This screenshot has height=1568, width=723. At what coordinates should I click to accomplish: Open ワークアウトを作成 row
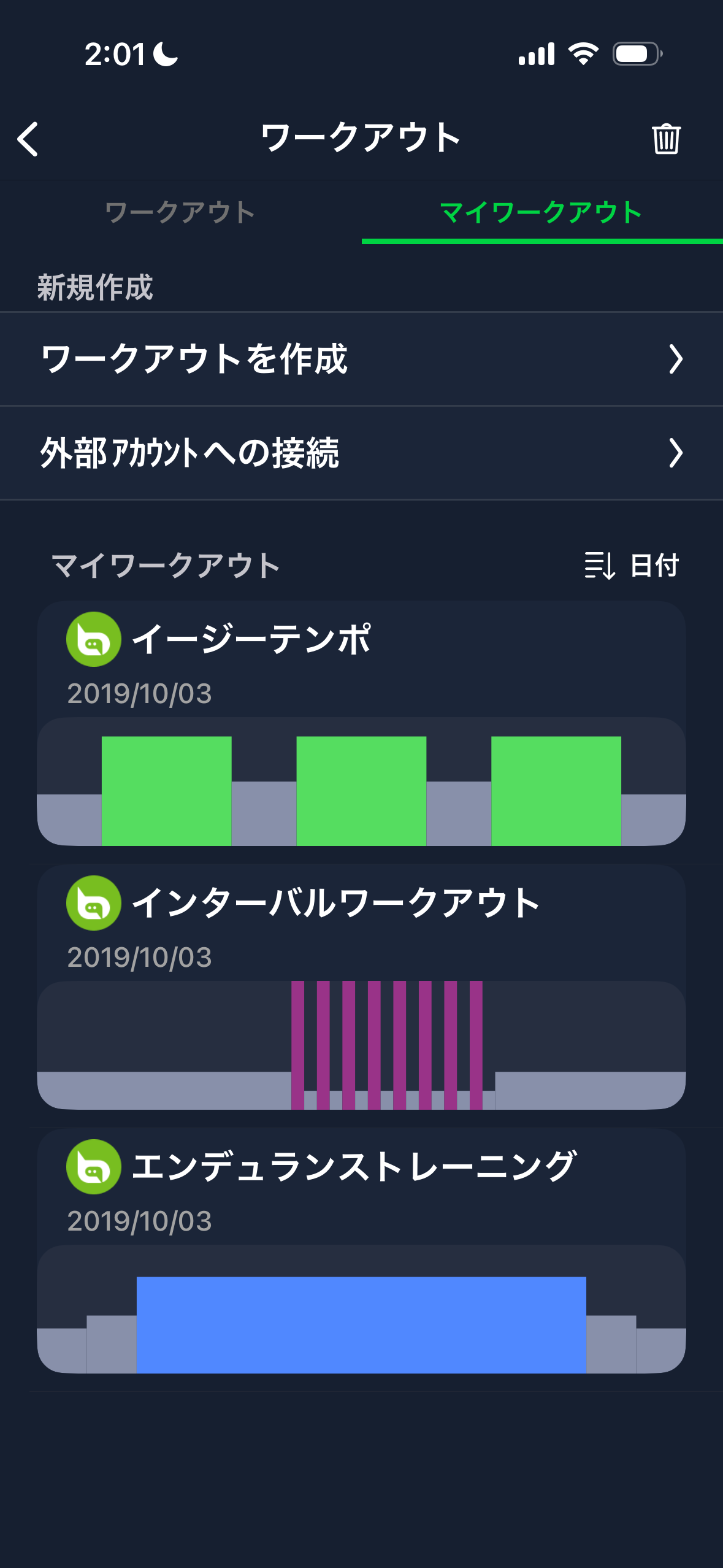(361, 359)
